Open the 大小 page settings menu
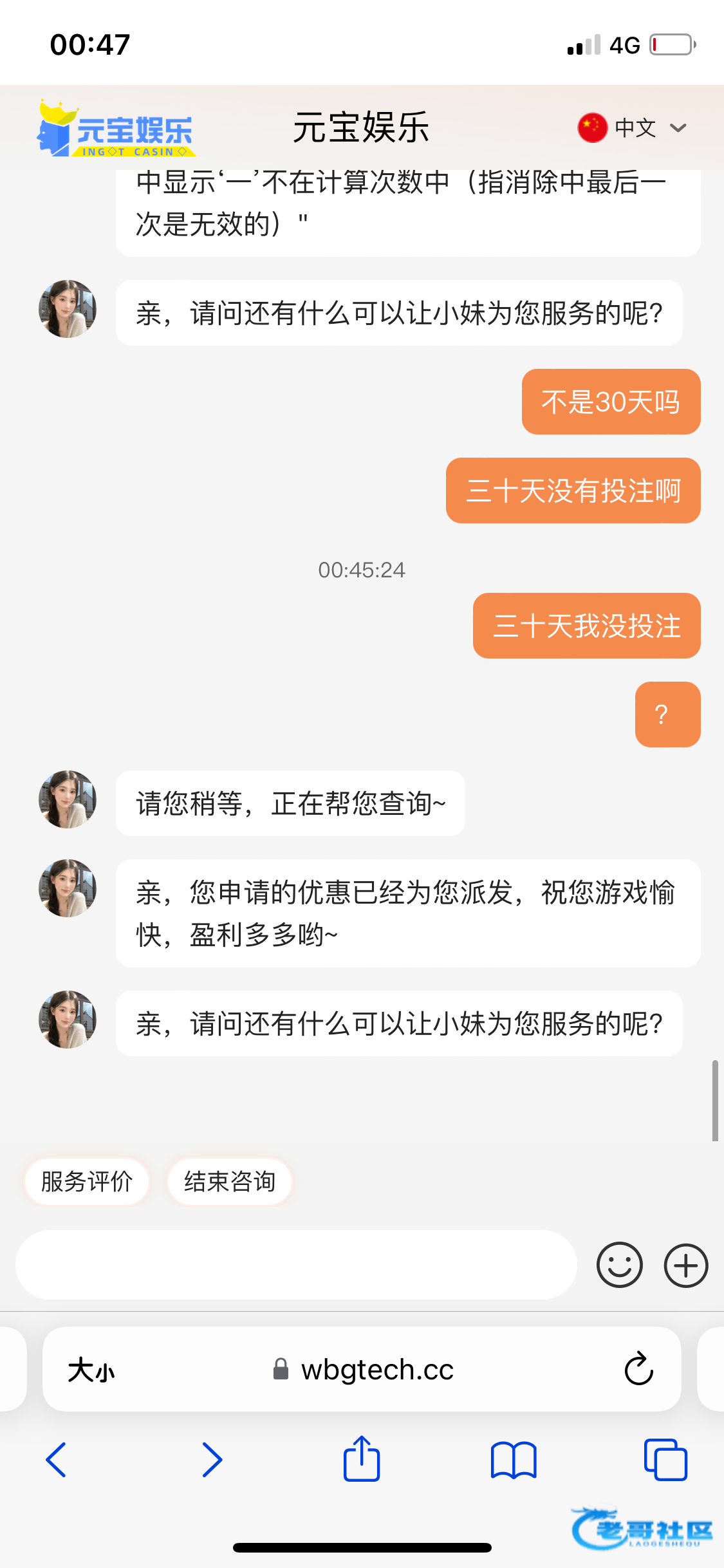724x1568 pixels. click(x=91, y=1370)
